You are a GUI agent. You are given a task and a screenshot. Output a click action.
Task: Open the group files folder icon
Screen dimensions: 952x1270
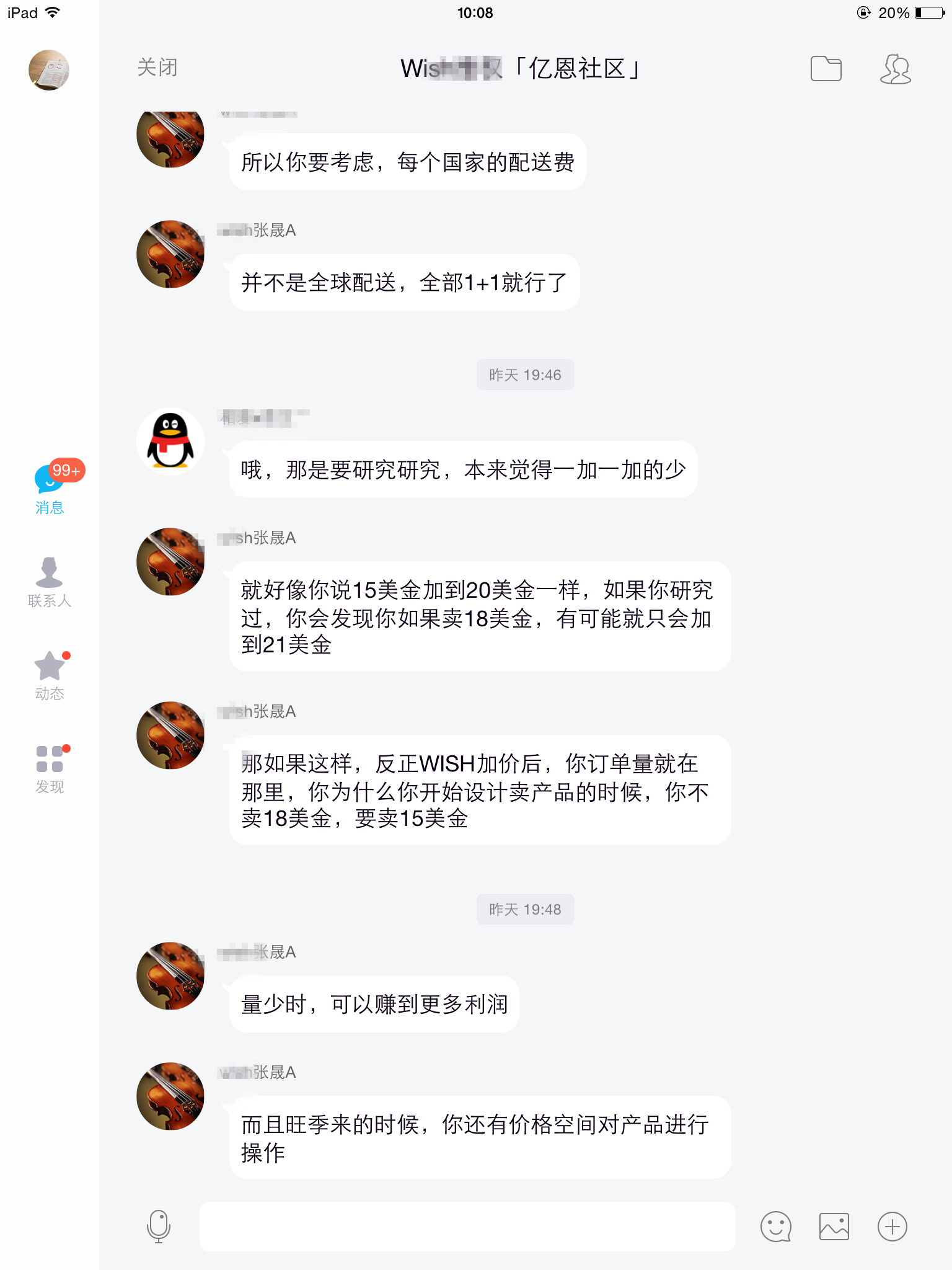click(826, 68)
